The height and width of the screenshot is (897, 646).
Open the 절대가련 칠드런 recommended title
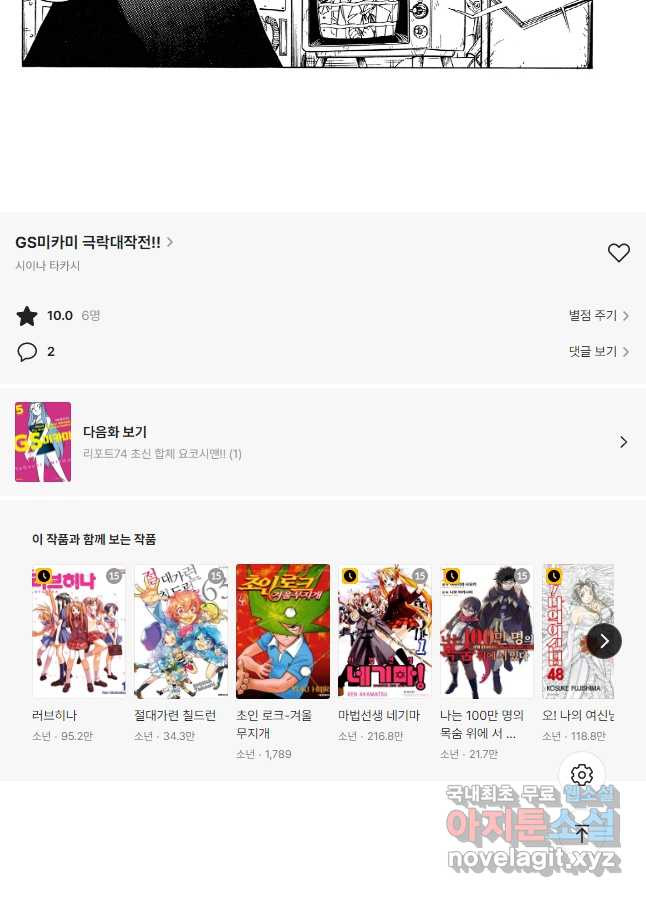(x=181, y=631)
